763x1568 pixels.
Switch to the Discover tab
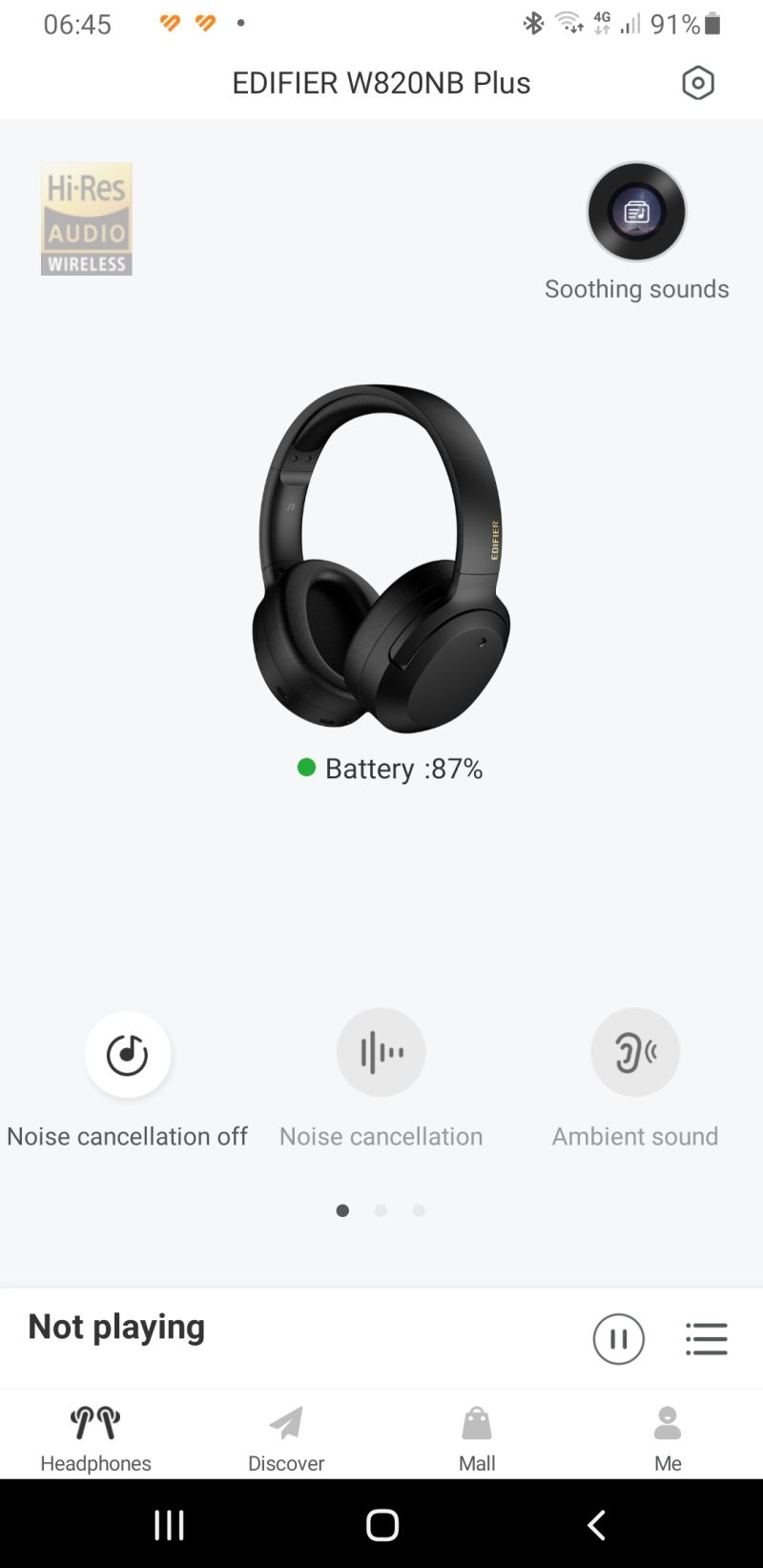(285, 1435)
